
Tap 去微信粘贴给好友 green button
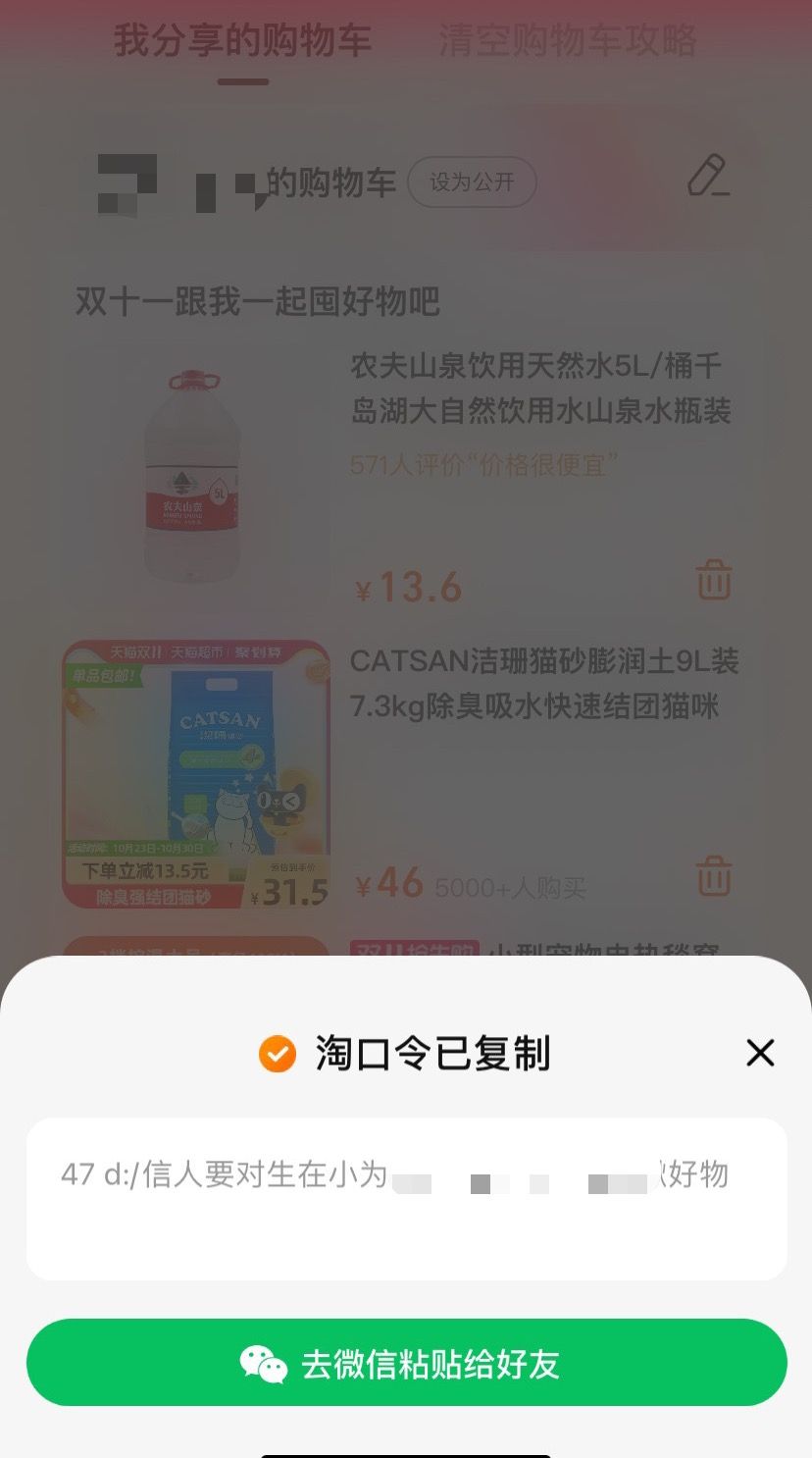click(x=406, y=1363)
